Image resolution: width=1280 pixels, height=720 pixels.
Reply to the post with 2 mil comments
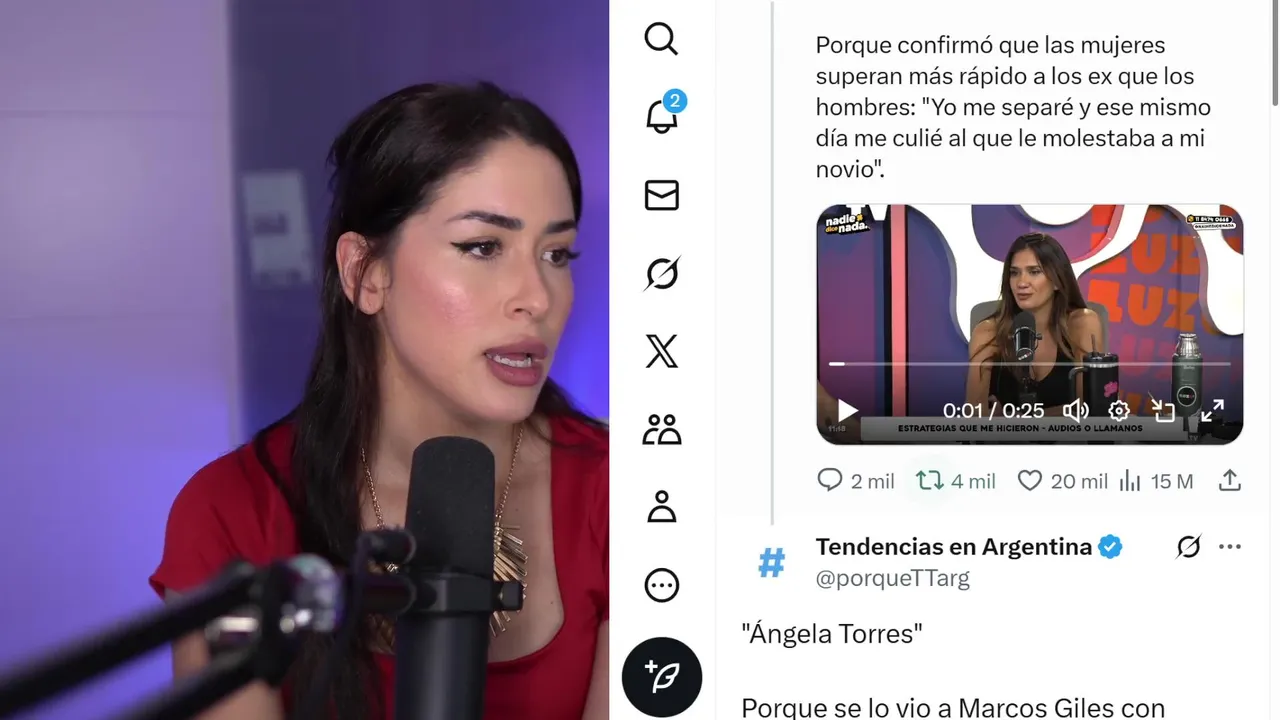point(830,481)
